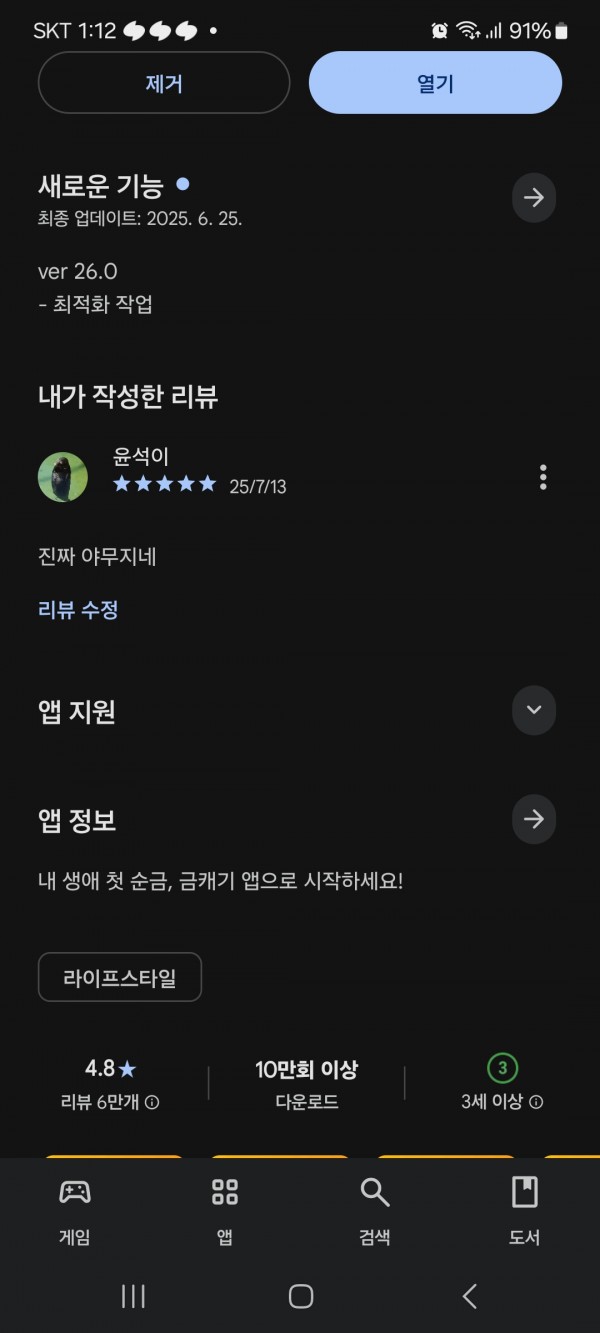Viewport: 600px width, 1333px height.
Task: Switch to the 검색 tab
Action: [x=375, y=1211]
